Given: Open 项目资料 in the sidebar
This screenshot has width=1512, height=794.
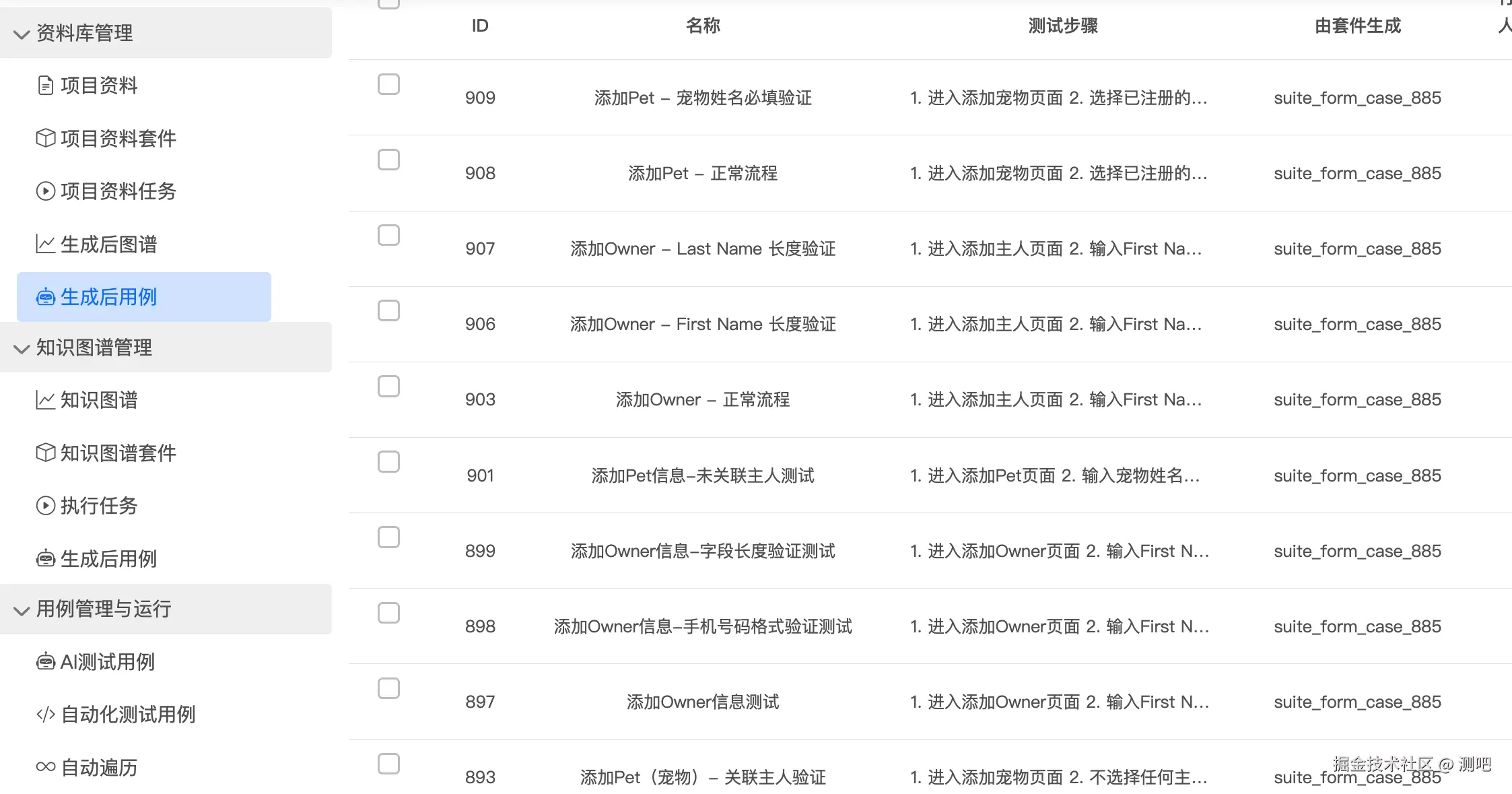Looking at the screenshot, I should click(x=98, y=86).
